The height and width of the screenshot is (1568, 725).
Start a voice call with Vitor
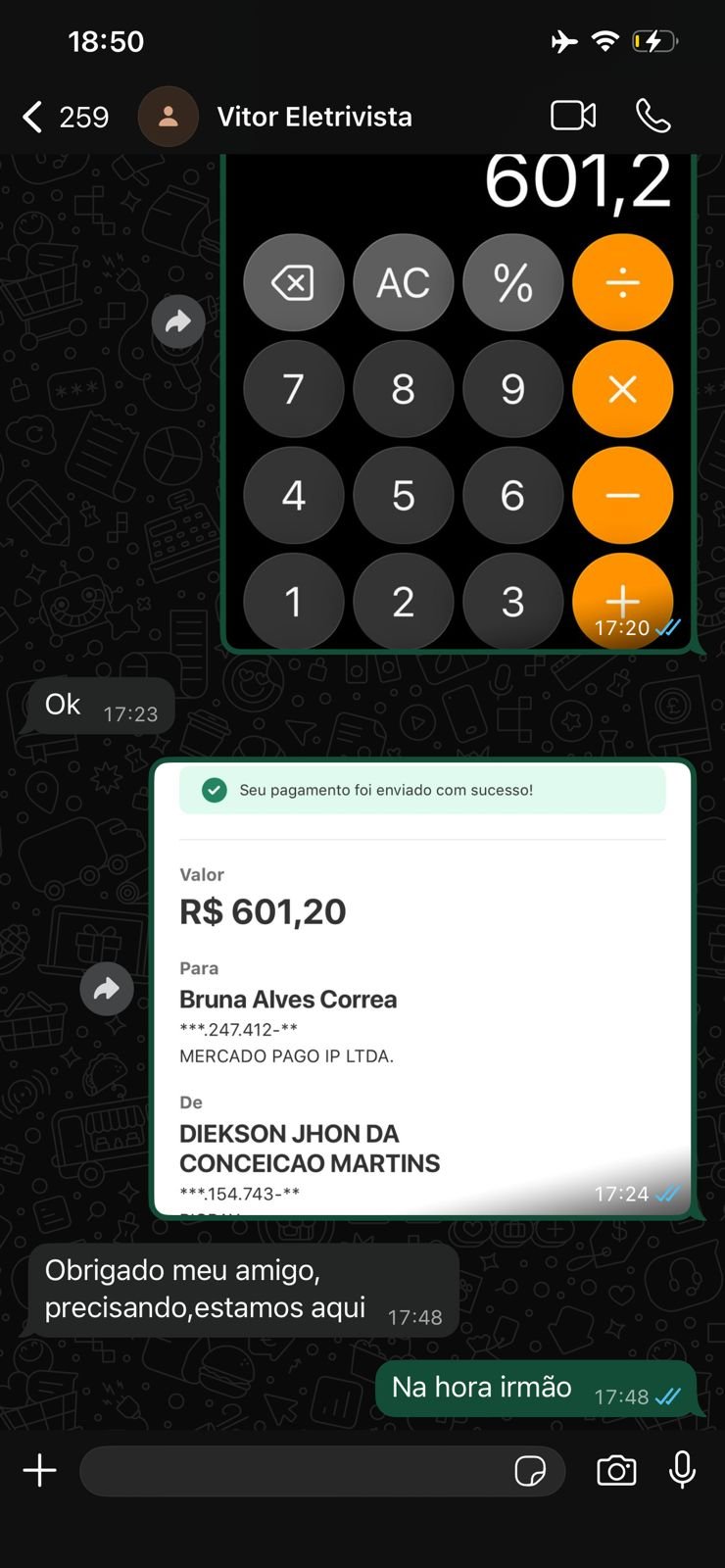point(652,116)
